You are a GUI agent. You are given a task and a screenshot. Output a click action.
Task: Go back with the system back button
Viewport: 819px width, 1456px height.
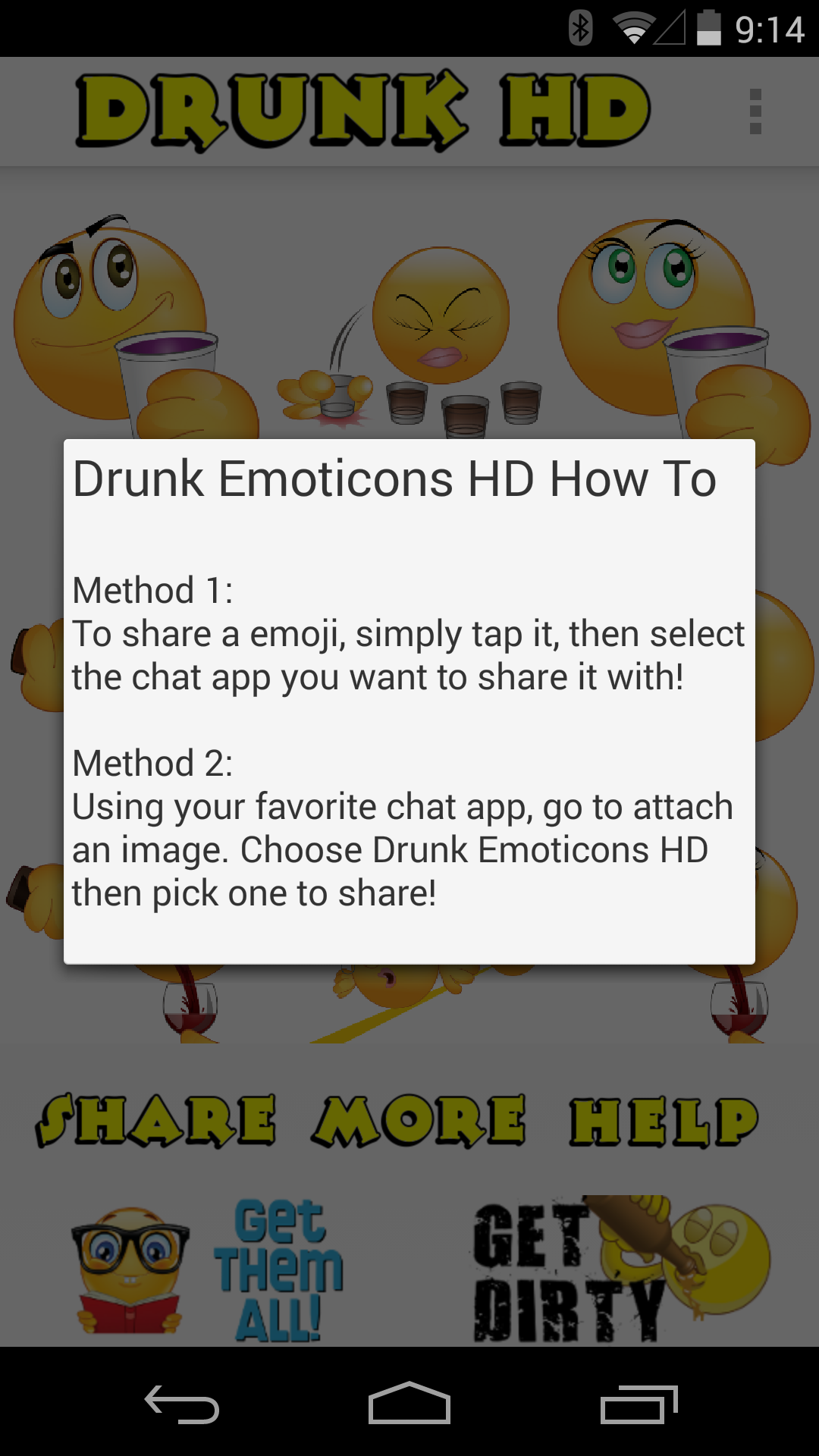(182, 1403)
